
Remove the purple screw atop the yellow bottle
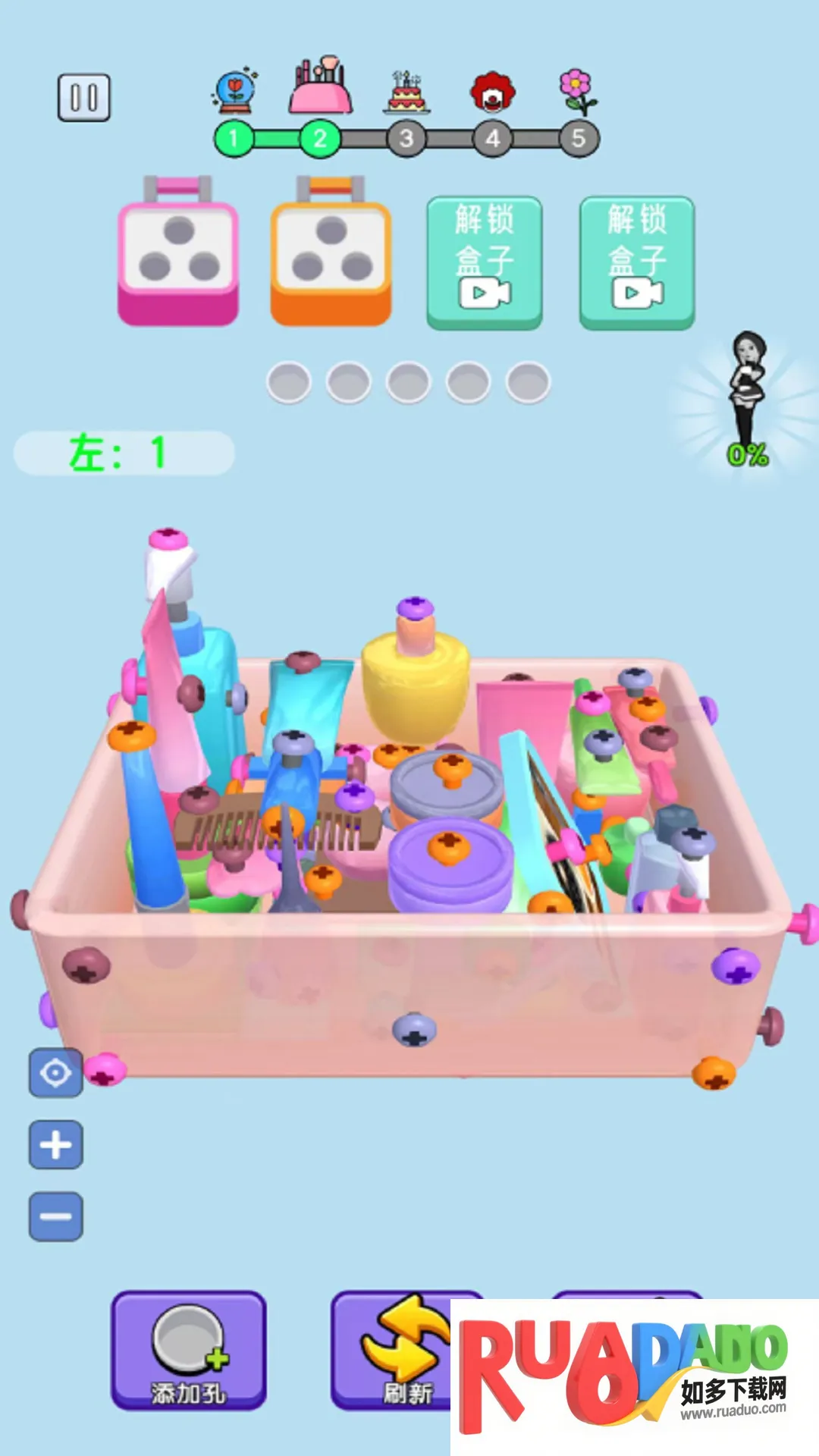click(x=415, y=607)
